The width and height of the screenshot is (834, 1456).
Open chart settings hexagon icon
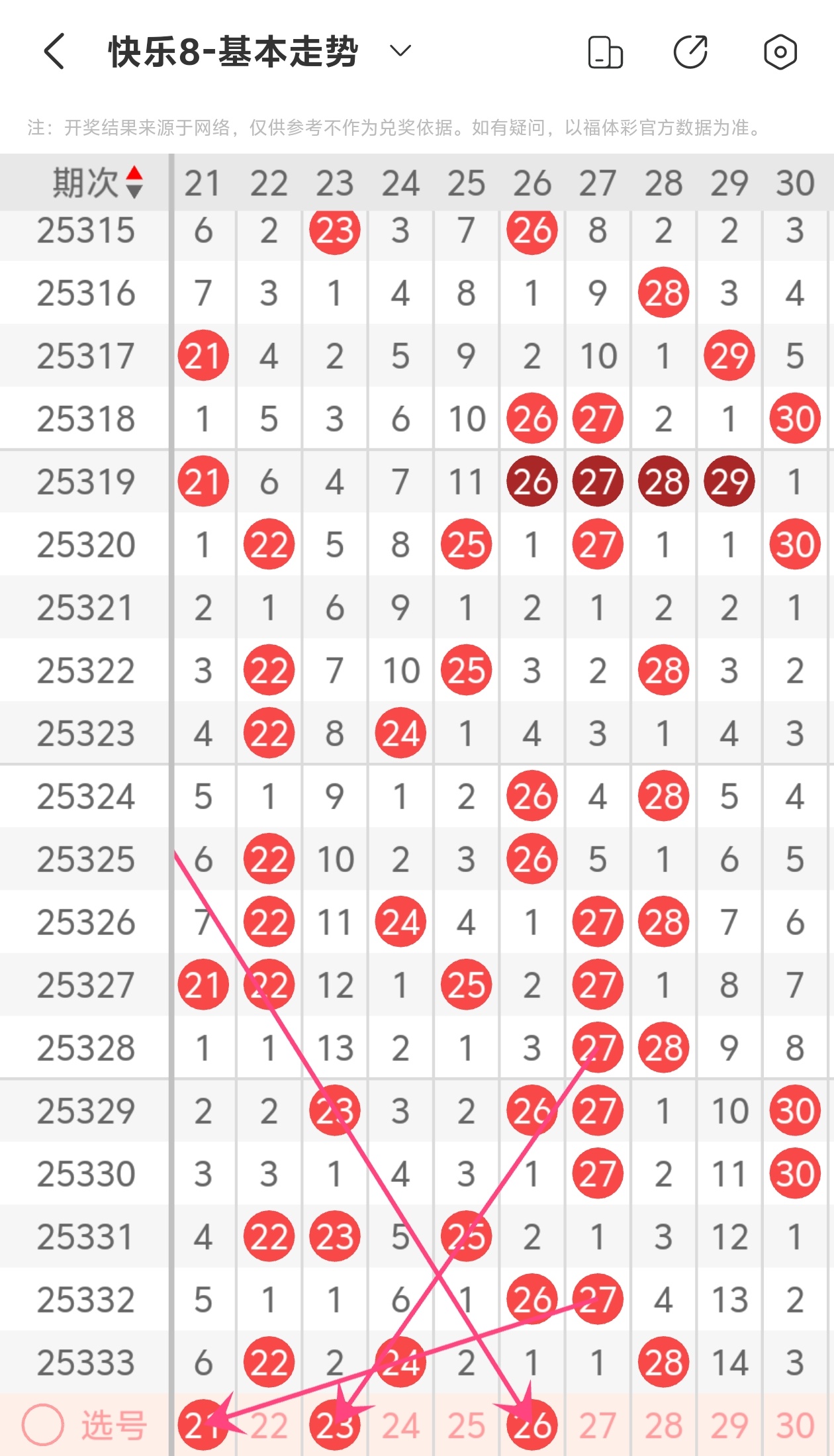click(x=780, y=52)
